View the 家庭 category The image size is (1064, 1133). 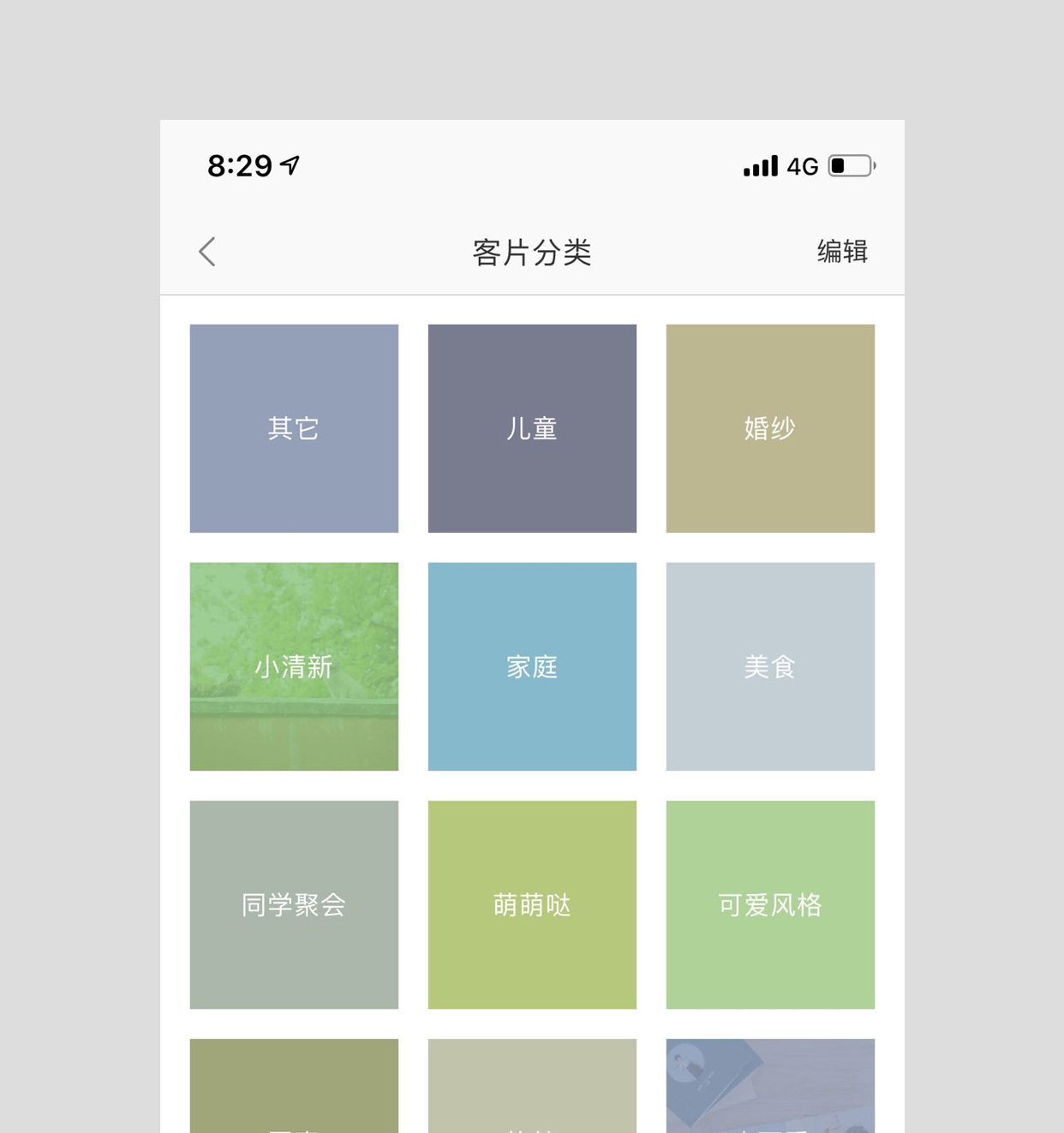click(532, 666)
